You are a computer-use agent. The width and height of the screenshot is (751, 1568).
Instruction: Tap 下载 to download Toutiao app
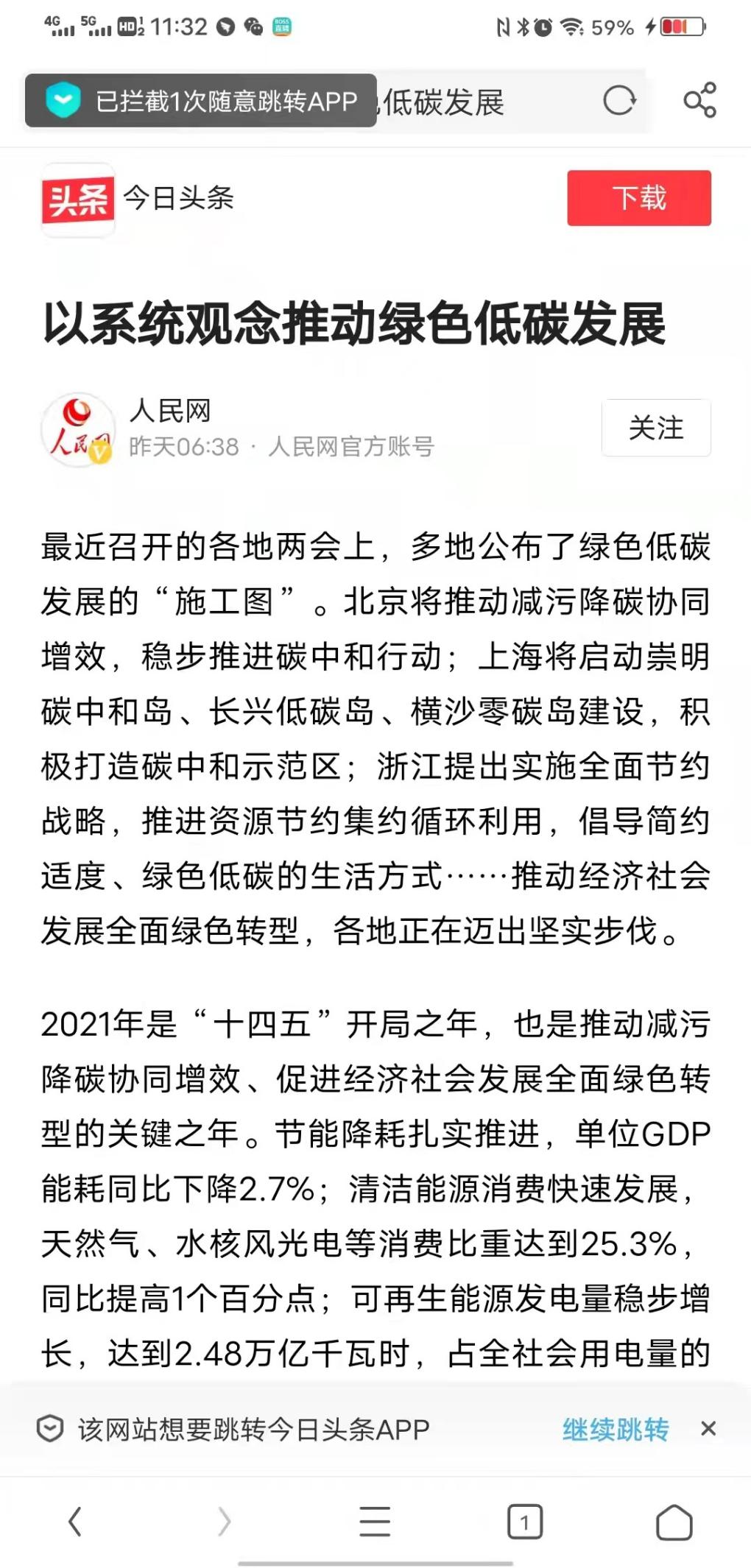(x=638, y=197)
